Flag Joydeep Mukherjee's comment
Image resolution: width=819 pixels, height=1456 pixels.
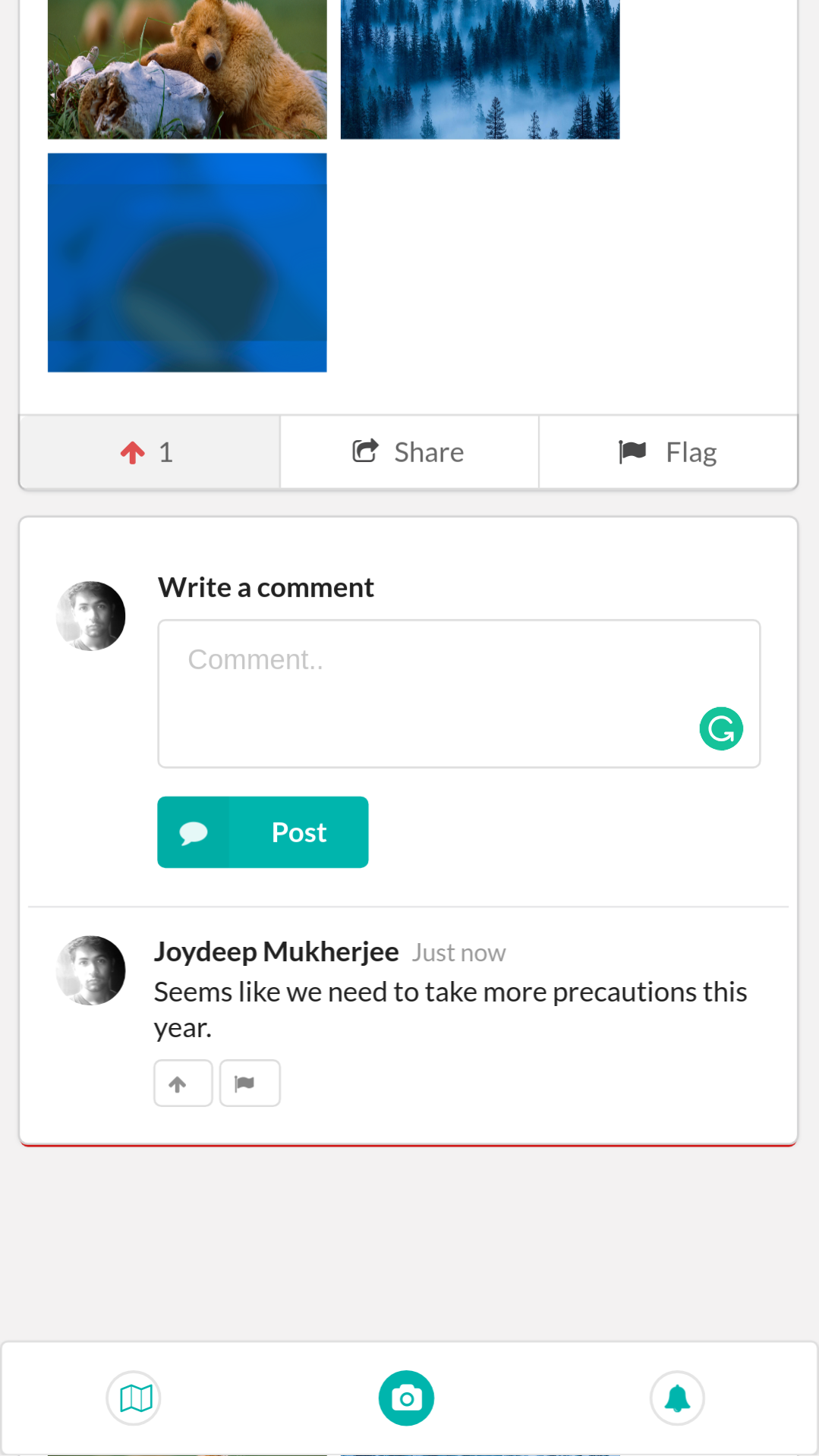tap(250, 1083)
